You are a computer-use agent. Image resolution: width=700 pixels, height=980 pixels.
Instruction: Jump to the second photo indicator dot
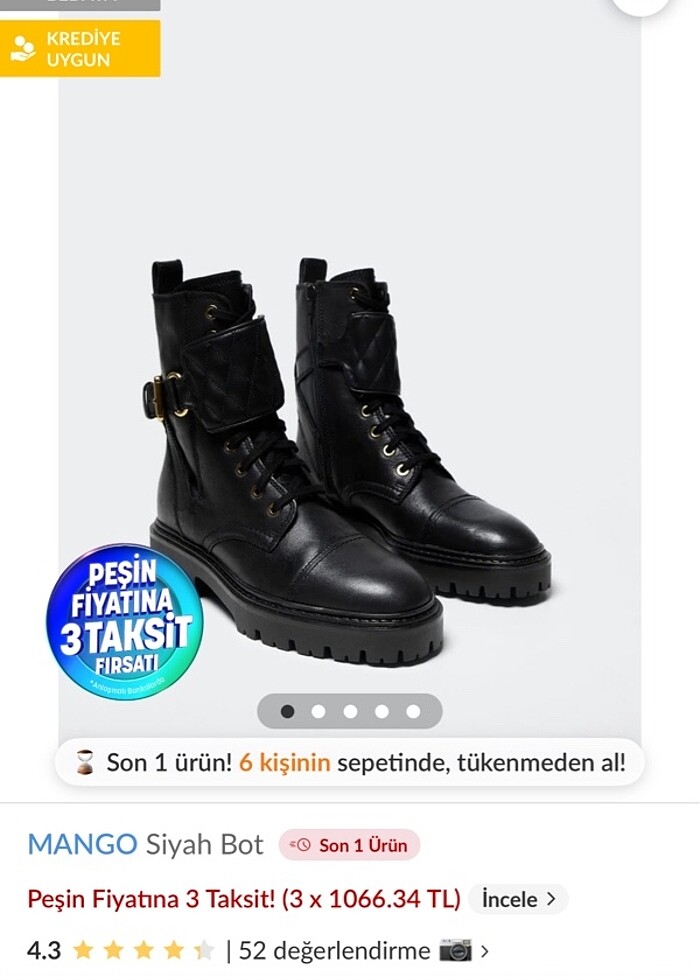coord(318,711)
